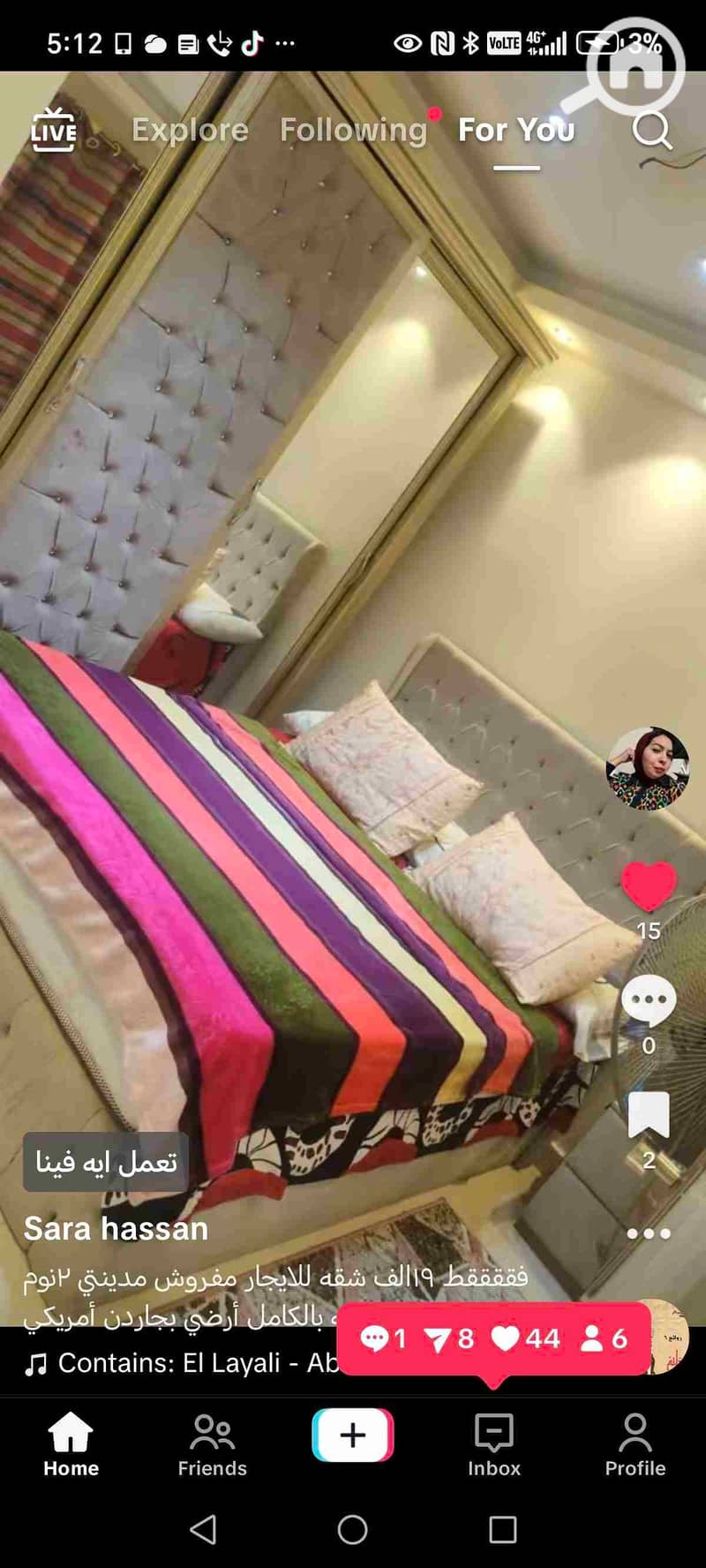Open the LIVE streams icon
This screenshot has width=706, height=1568.
pyautogui.click(x=54, y=131)
